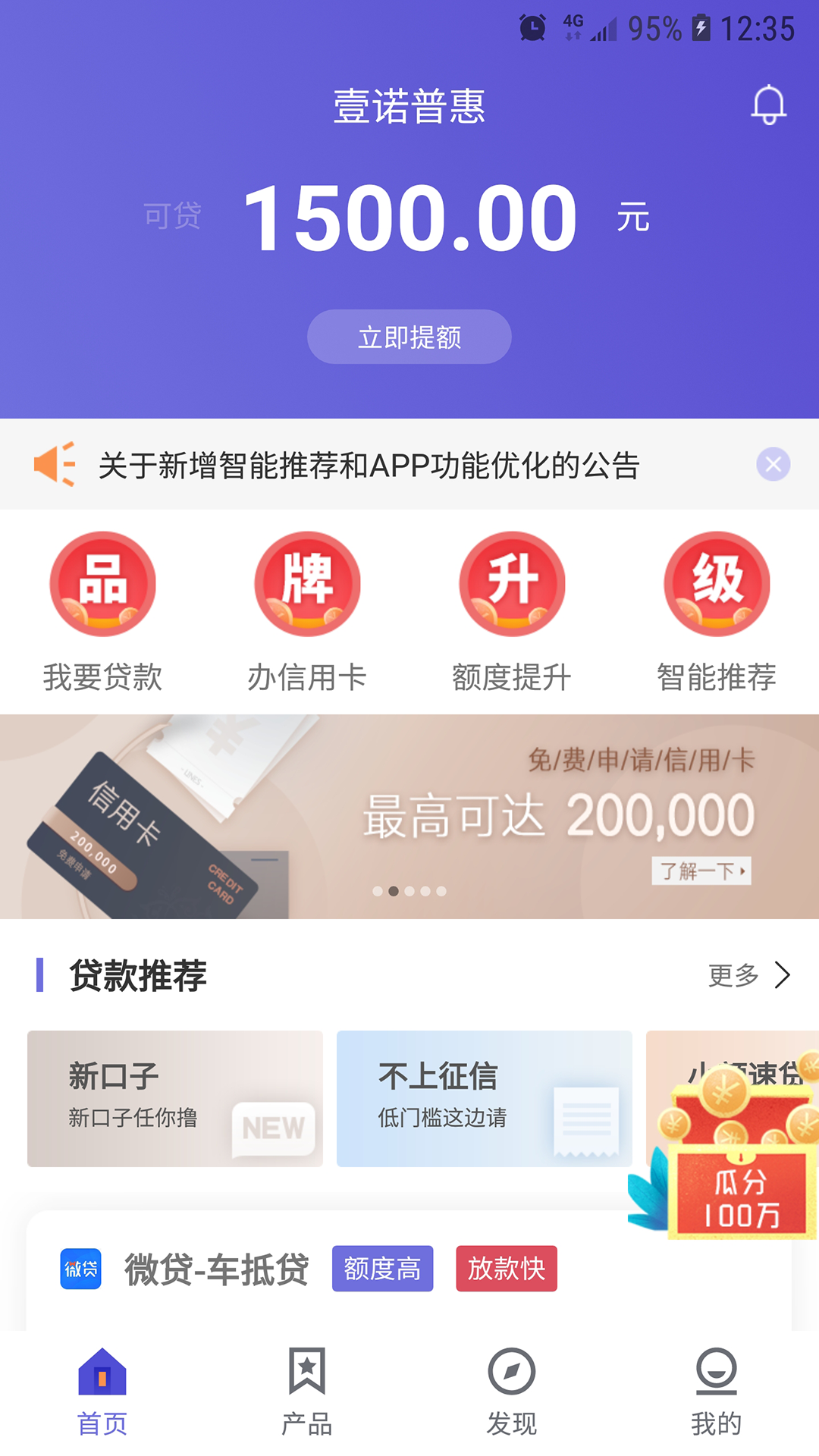Dismiss the announcement banner
This screenshot has width=819, height=1456.
tap(773, 464)
